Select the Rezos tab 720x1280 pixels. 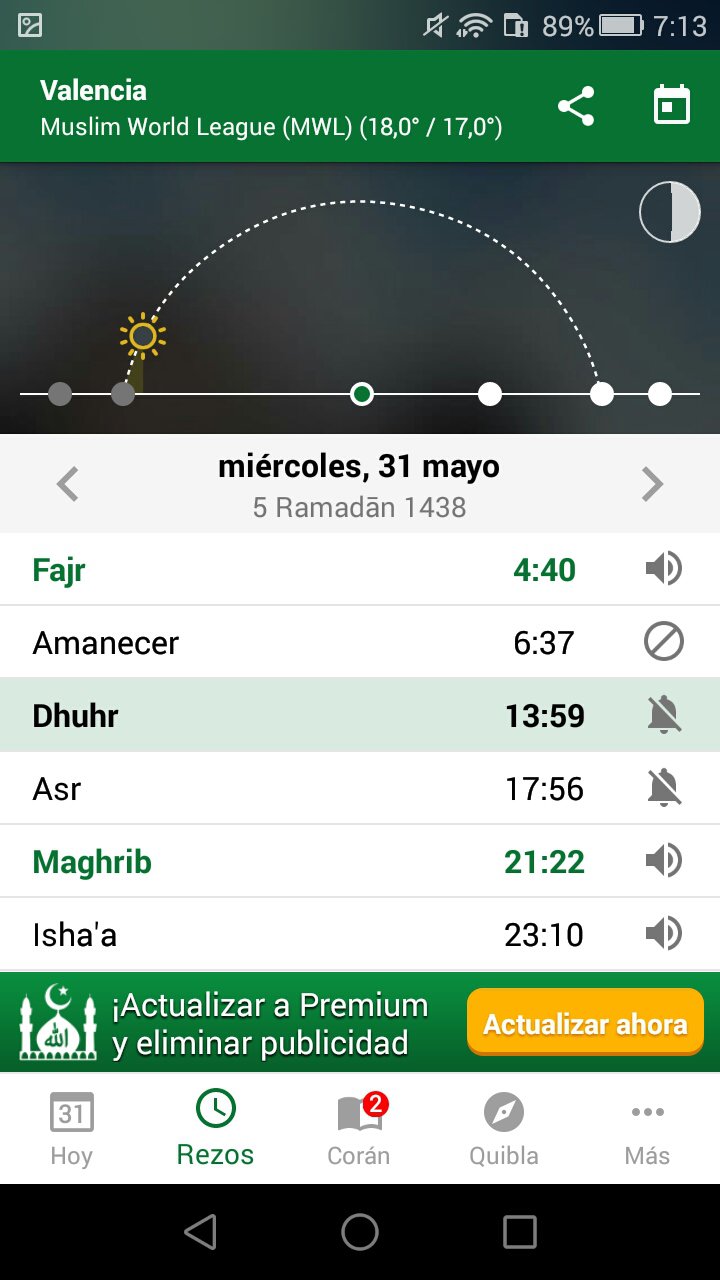pos(215,1129)
